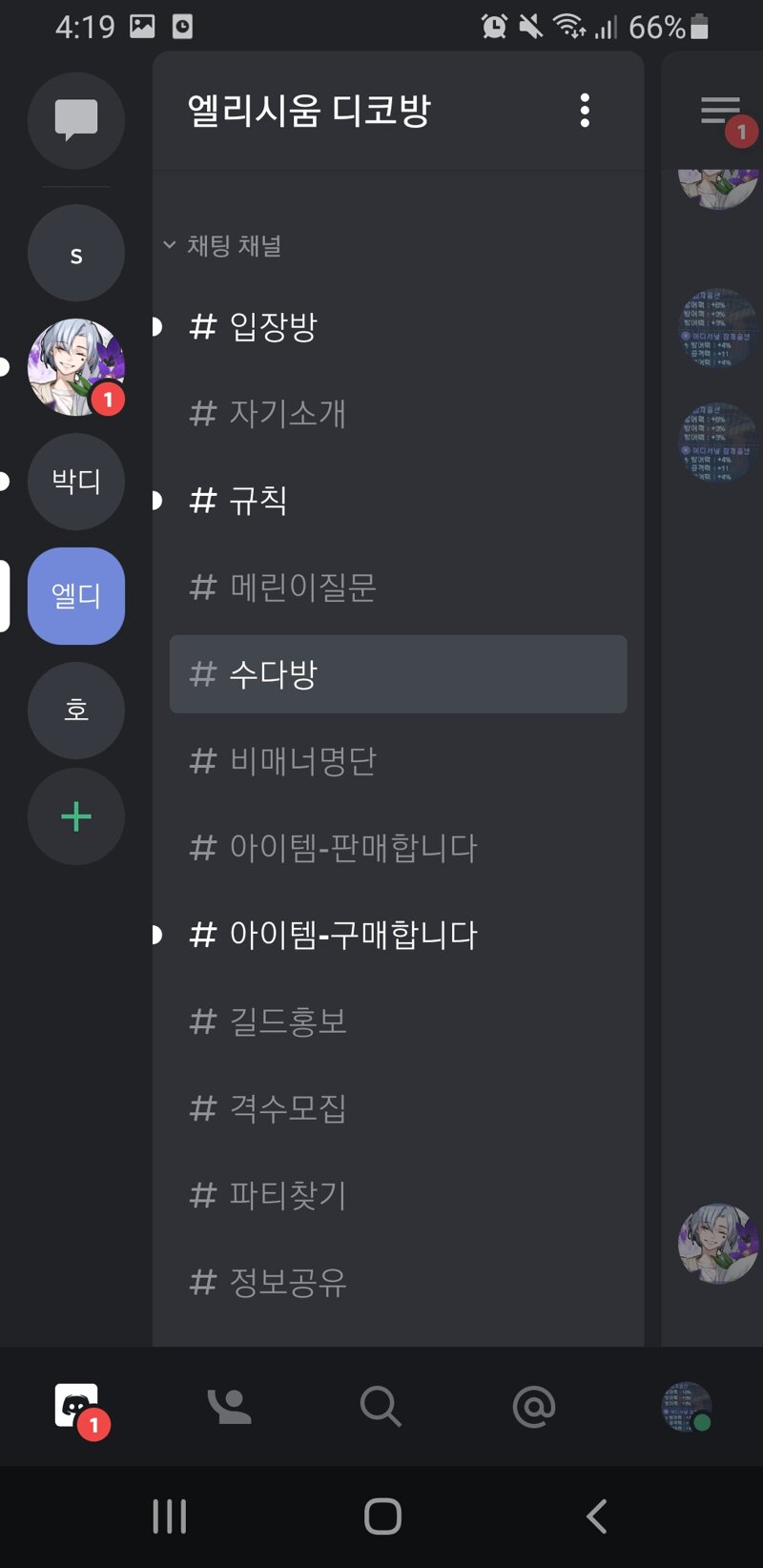This screenshot has height=1568, width=763.
Task: Open the 아이템-구매합니다 channel
Action: pyautogui.click(x=398, y=935)
